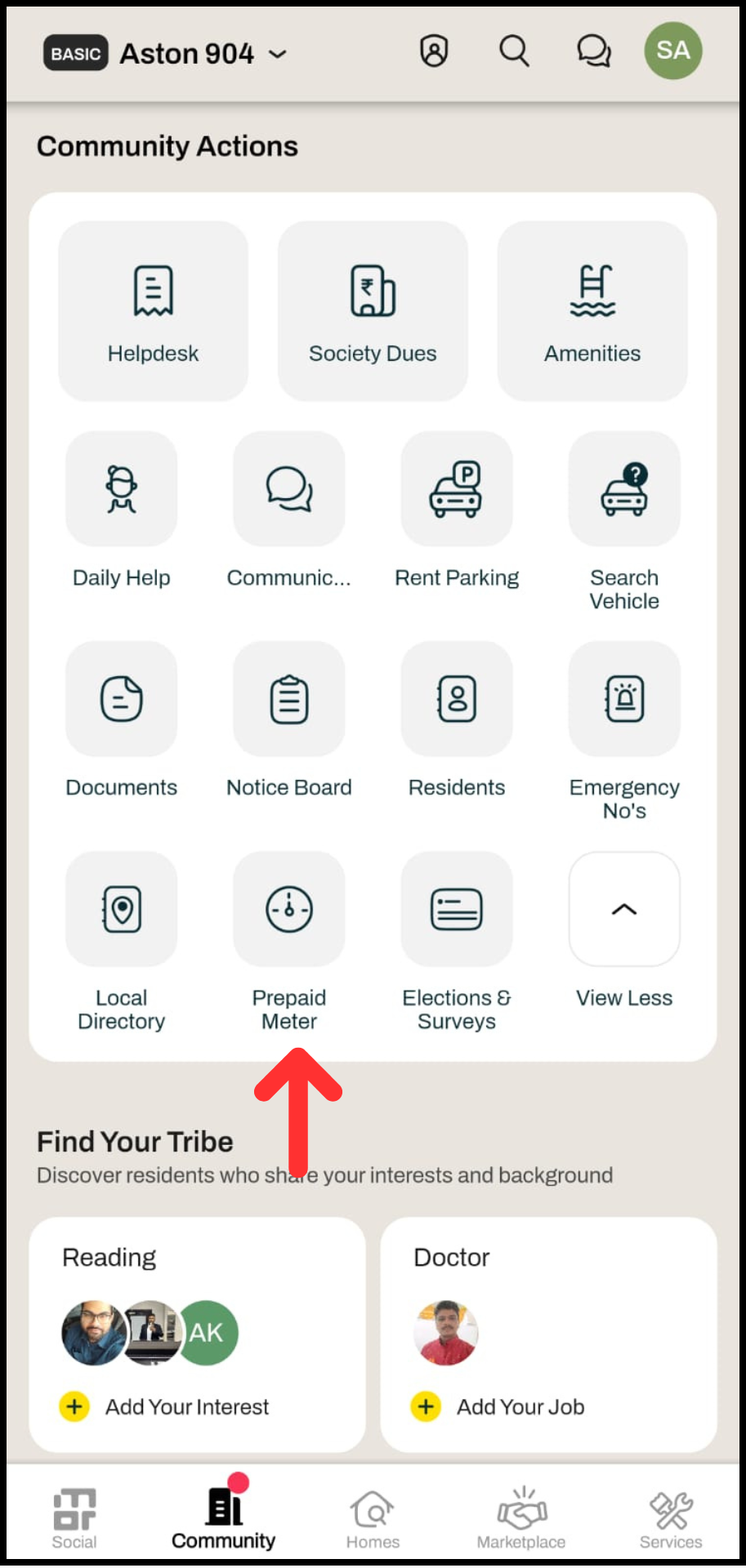Collapse actions with View Less
The height and width of the screenshot is (1568, 746).
tap(624, 910)
